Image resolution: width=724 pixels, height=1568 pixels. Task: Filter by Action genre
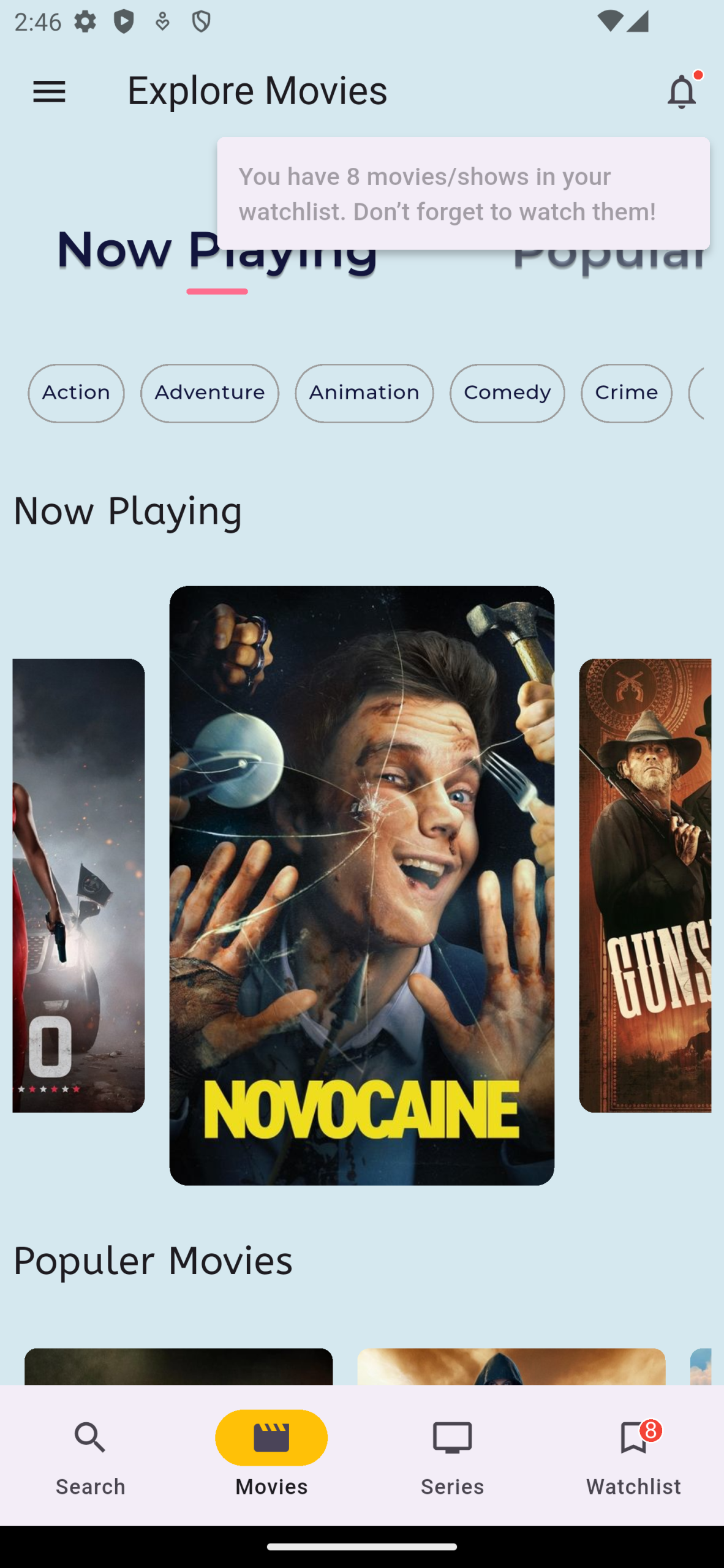tap(76, 393)
